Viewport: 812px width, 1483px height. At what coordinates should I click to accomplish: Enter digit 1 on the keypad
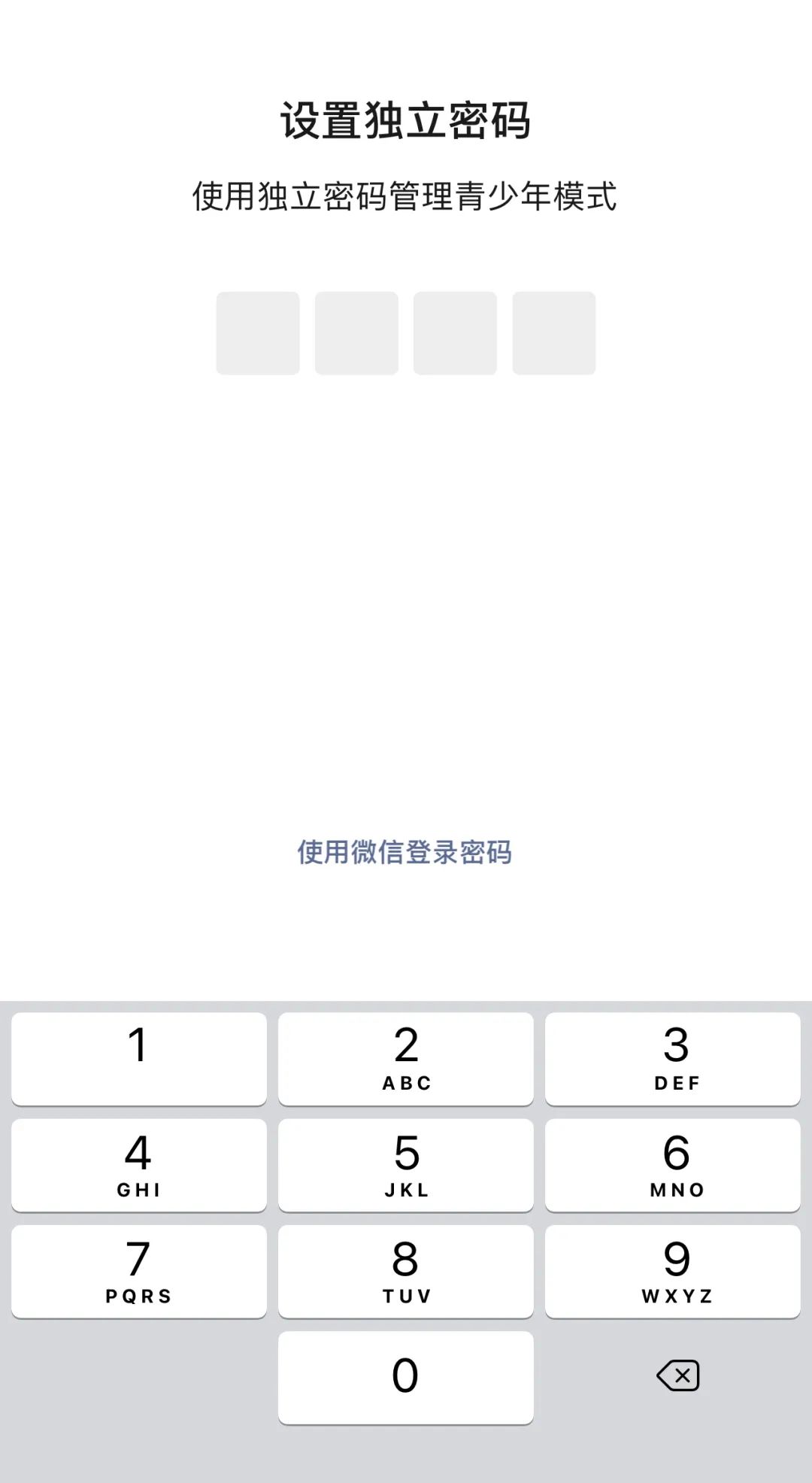139,1058
